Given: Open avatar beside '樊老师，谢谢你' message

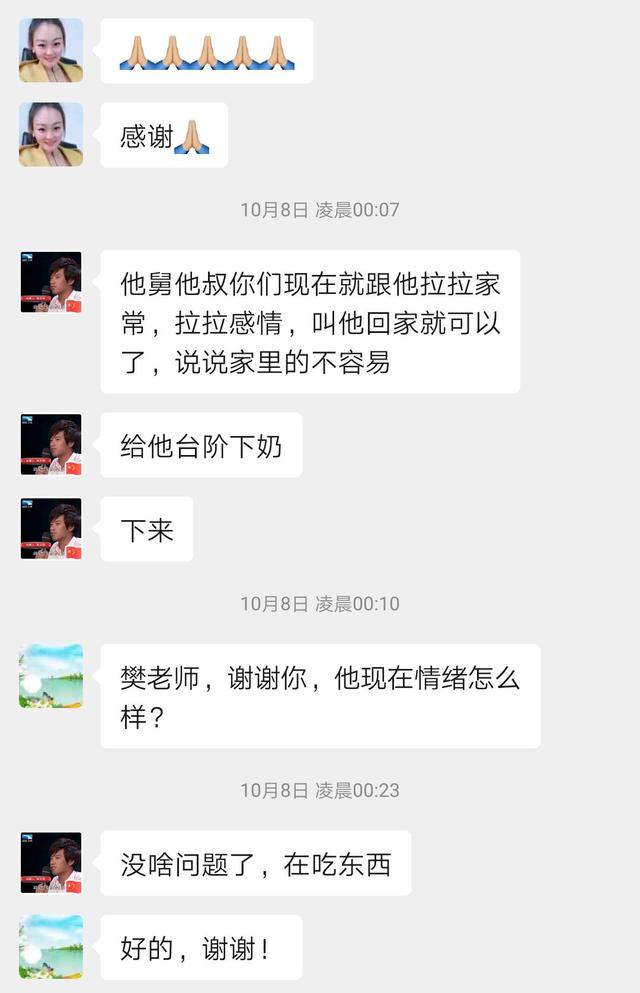Looking at the screenshot, I should click(51, 676).
